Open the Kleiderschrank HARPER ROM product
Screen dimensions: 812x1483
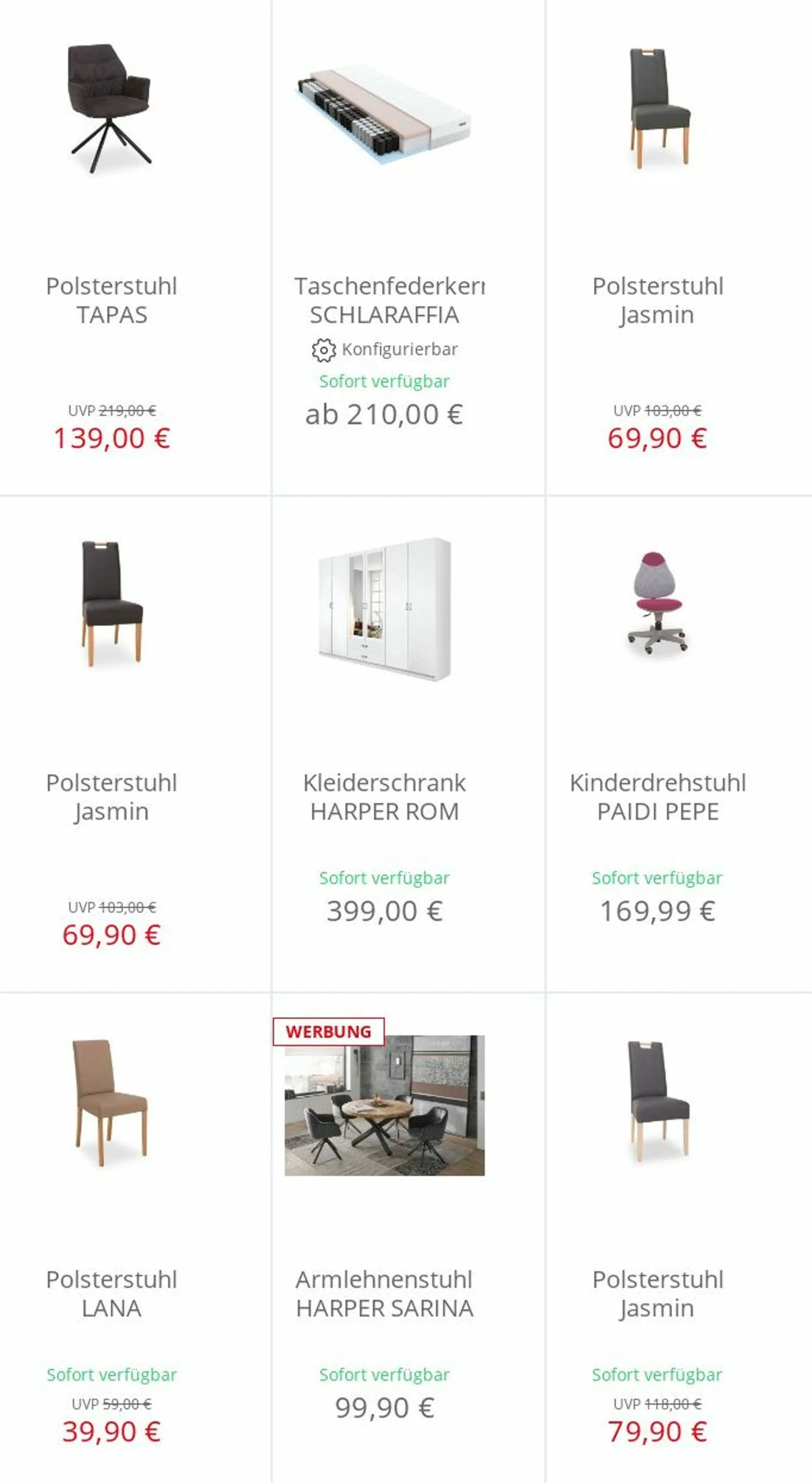tap(384, 797)
